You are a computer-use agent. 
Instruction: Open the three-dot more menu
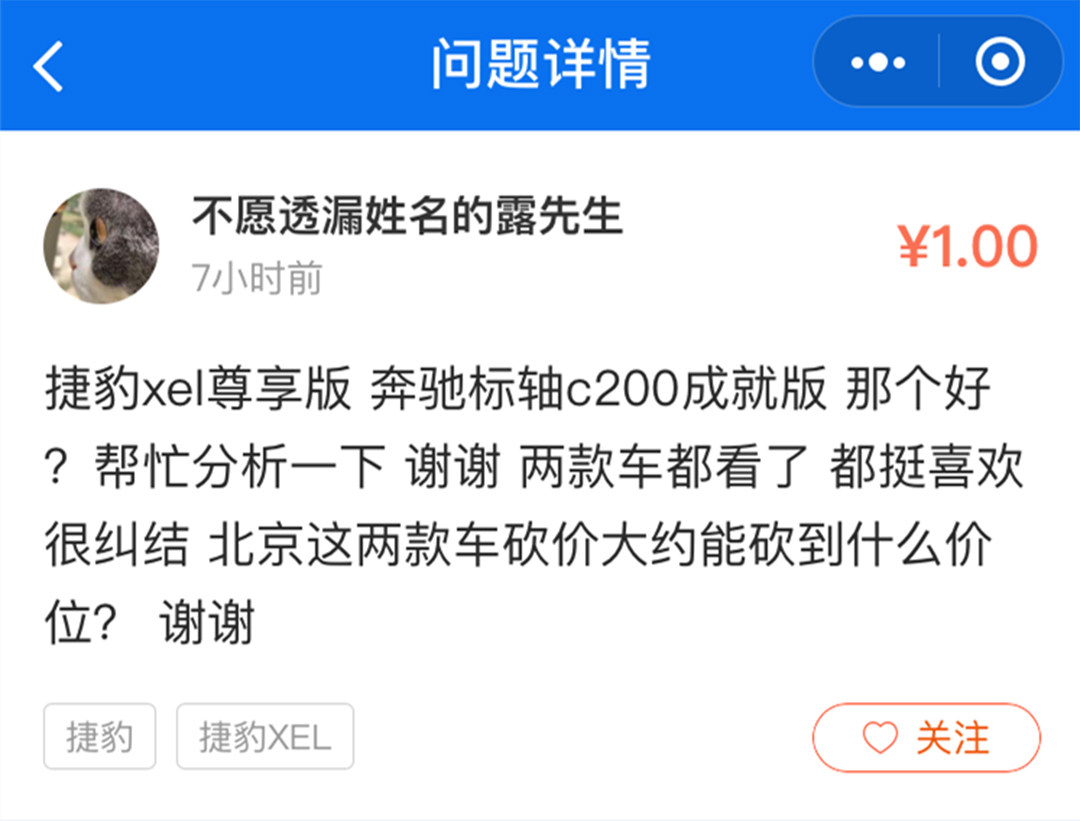tap(877, 63)
